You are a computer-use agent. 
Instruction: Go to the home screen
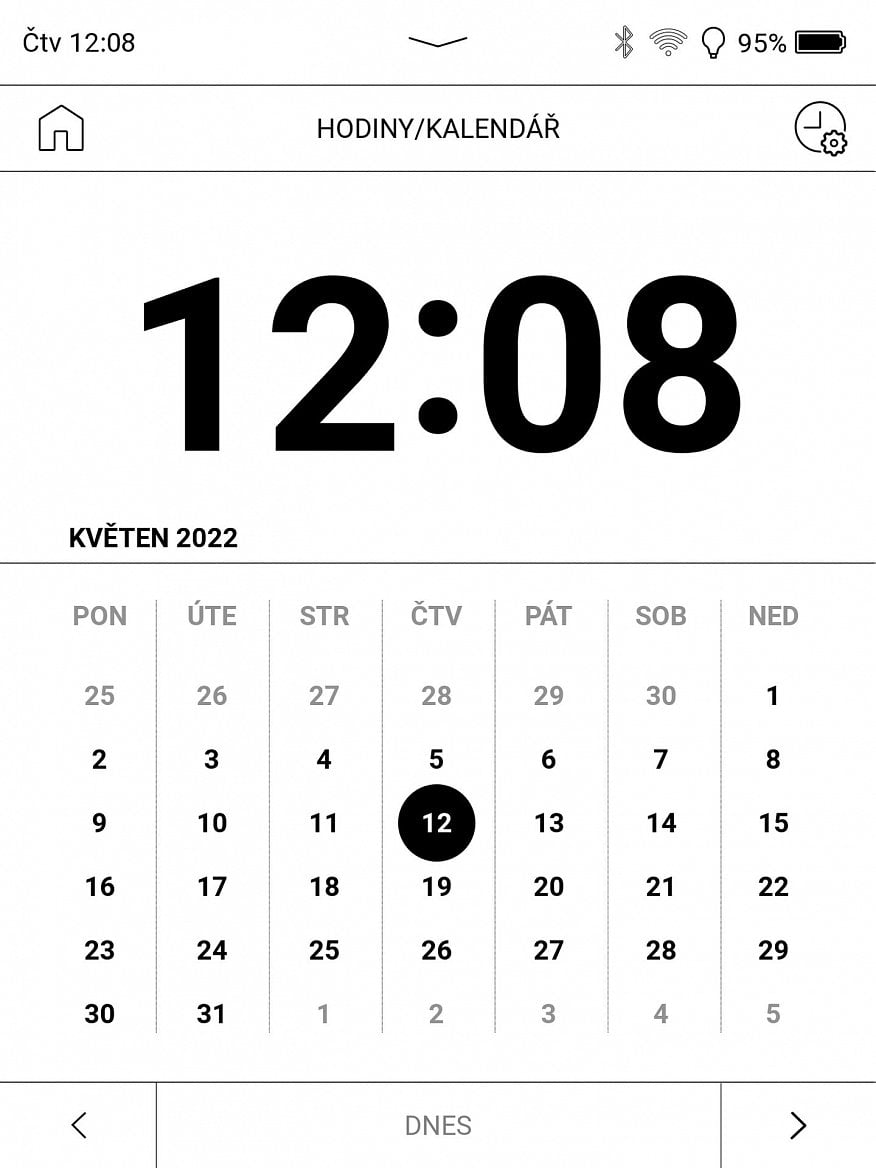coord(61,129)
